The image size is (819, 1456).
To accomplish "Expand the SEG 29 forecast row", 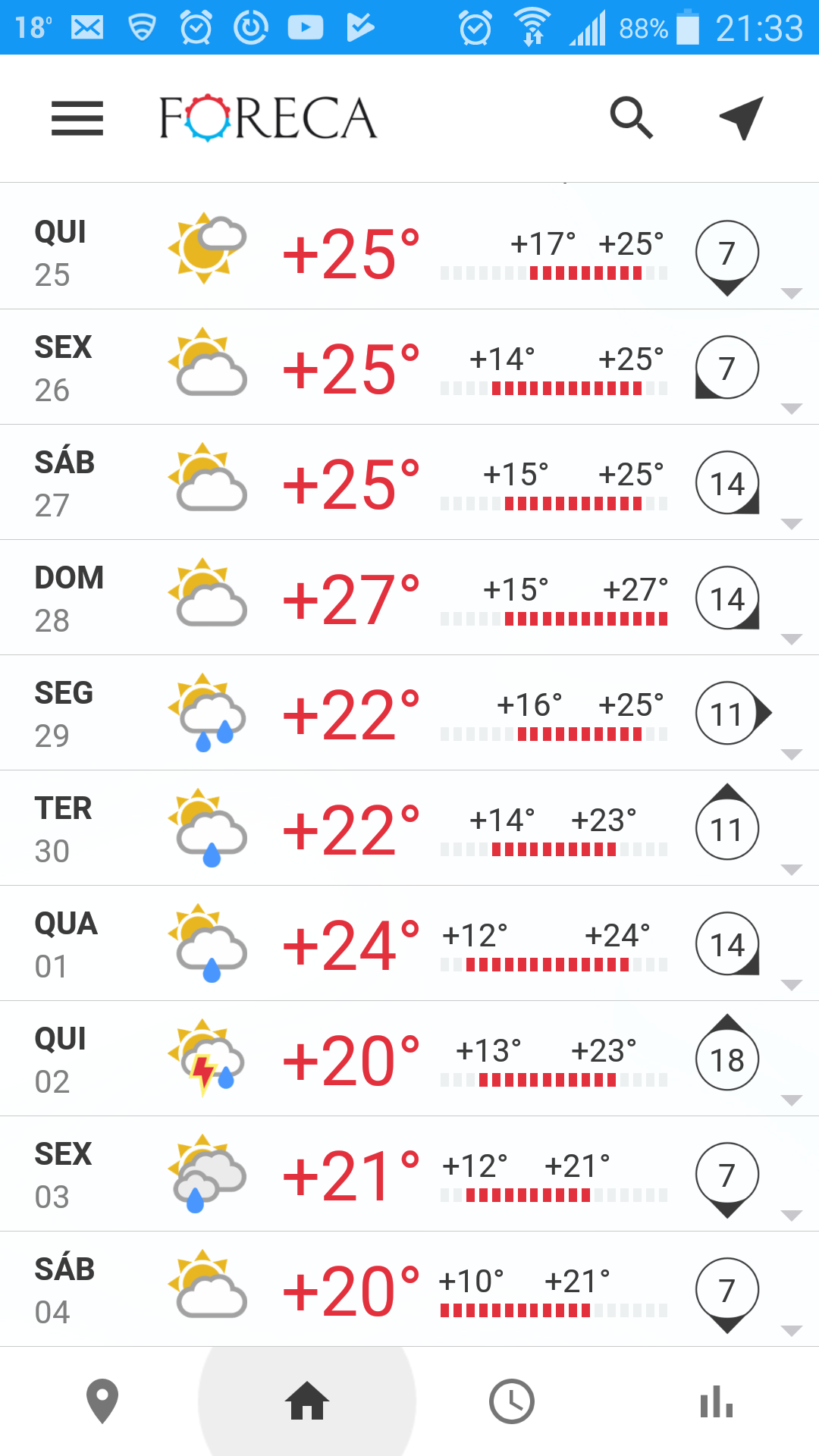I will (x=409, y=713).
